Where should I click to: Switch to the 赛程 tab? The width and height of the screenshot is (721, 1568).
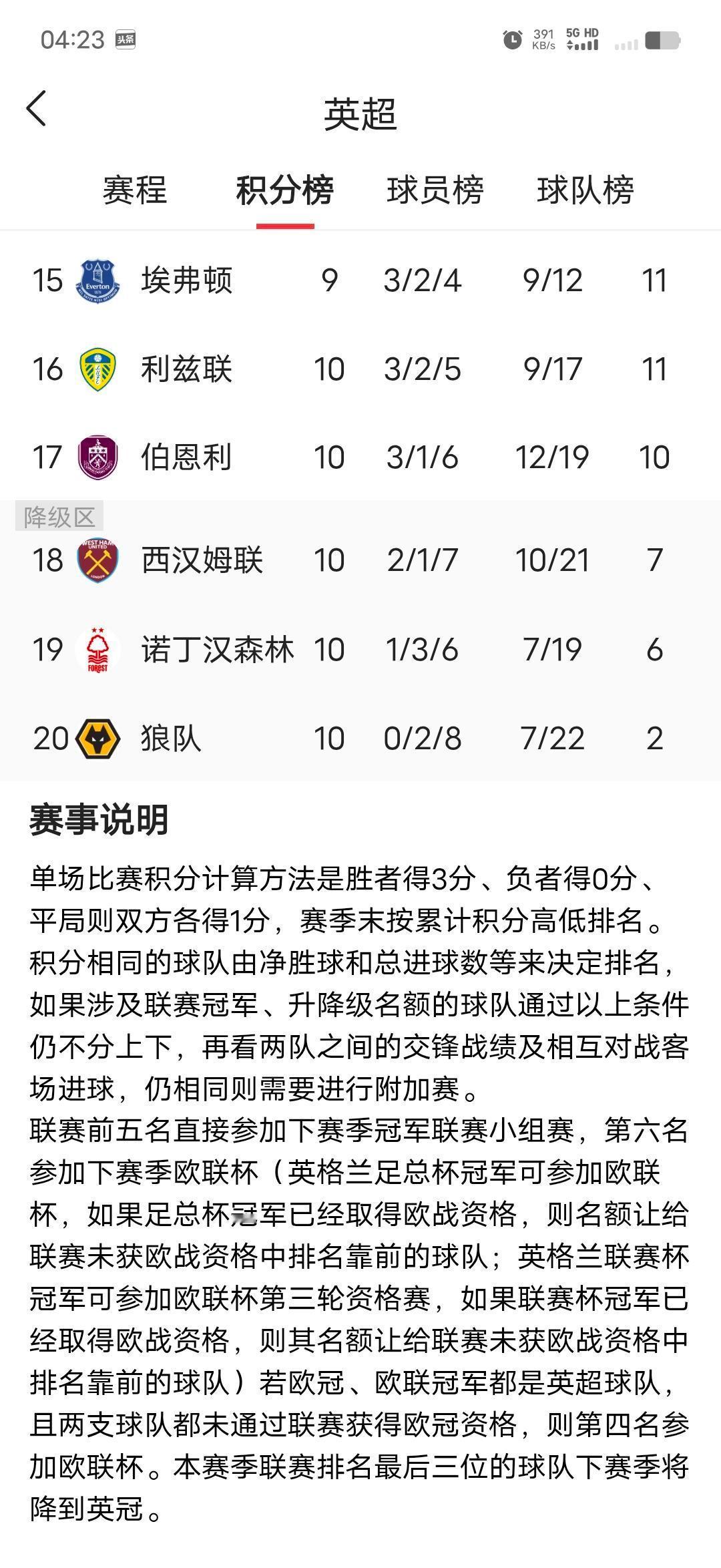(138, 190)
